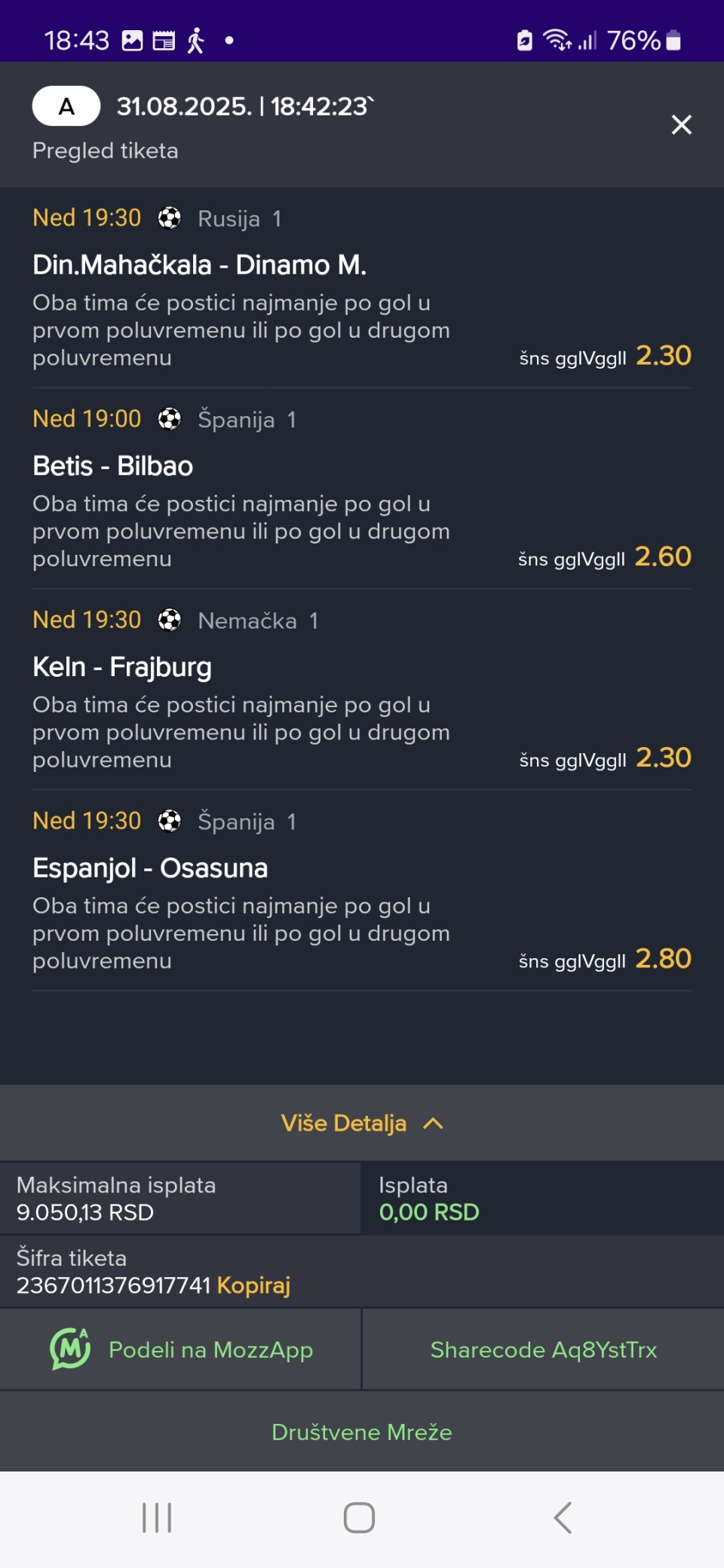Share the ticket via Podeli na MozzApp
Image resolution: width=724 pixels, height=1568 pixels.
(x=181, y=1349)
